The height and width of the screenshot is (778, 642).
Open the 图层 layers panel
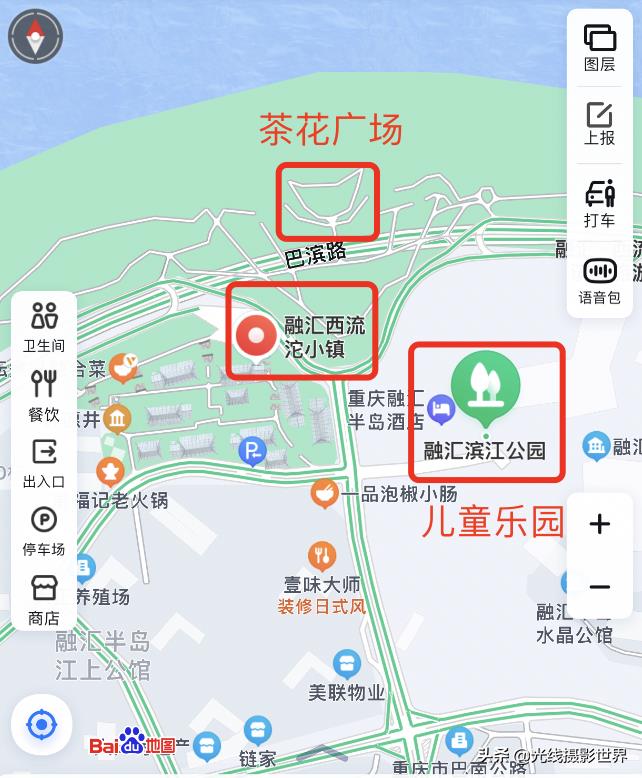pyautogui.click(x=599, y=47)
